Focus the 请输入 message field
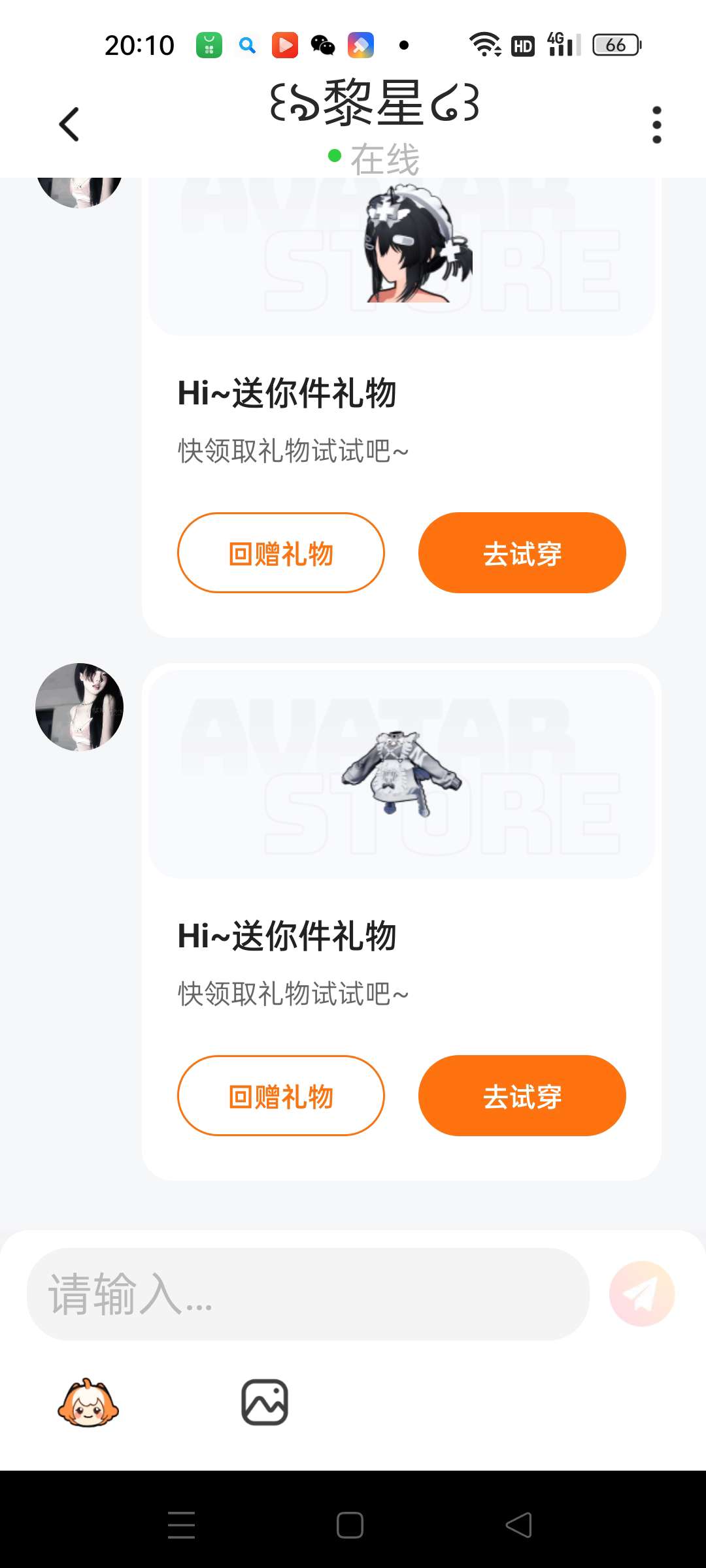The height and width of the screenshot is (1568, 706). click(x=307, y=1294)
